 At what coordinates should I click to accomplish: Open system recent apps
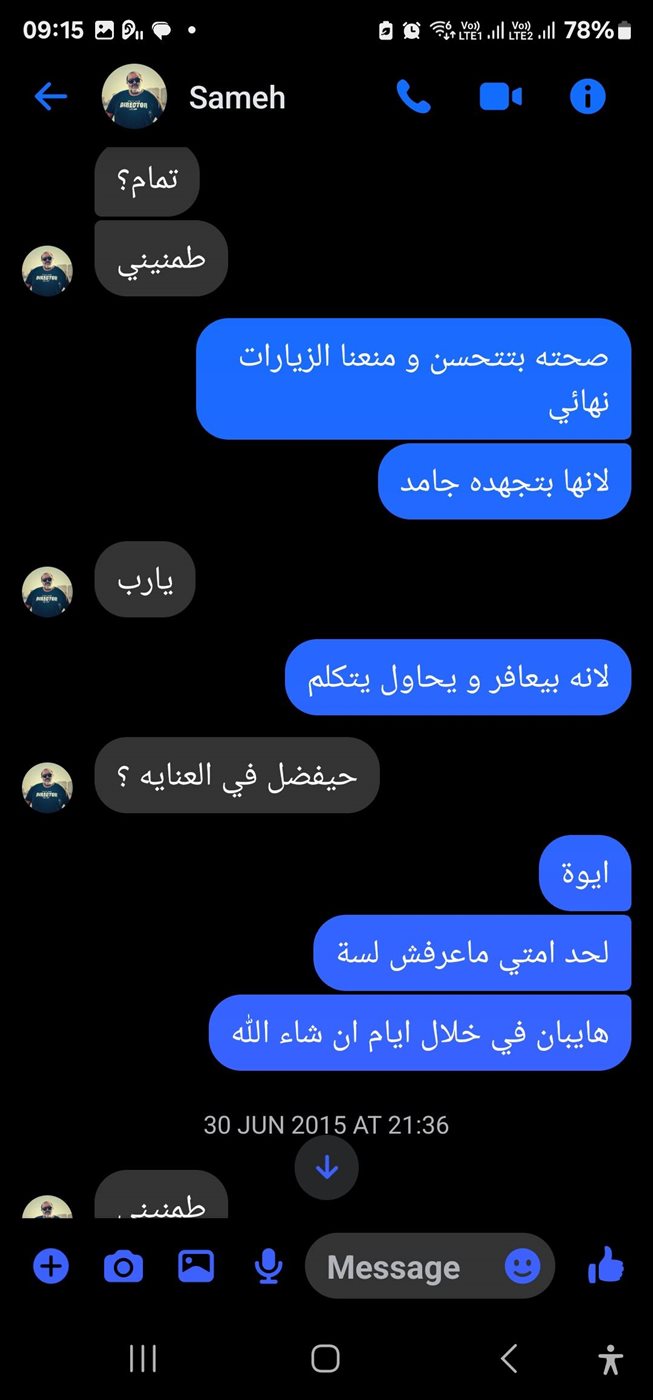coord(143,1358)
